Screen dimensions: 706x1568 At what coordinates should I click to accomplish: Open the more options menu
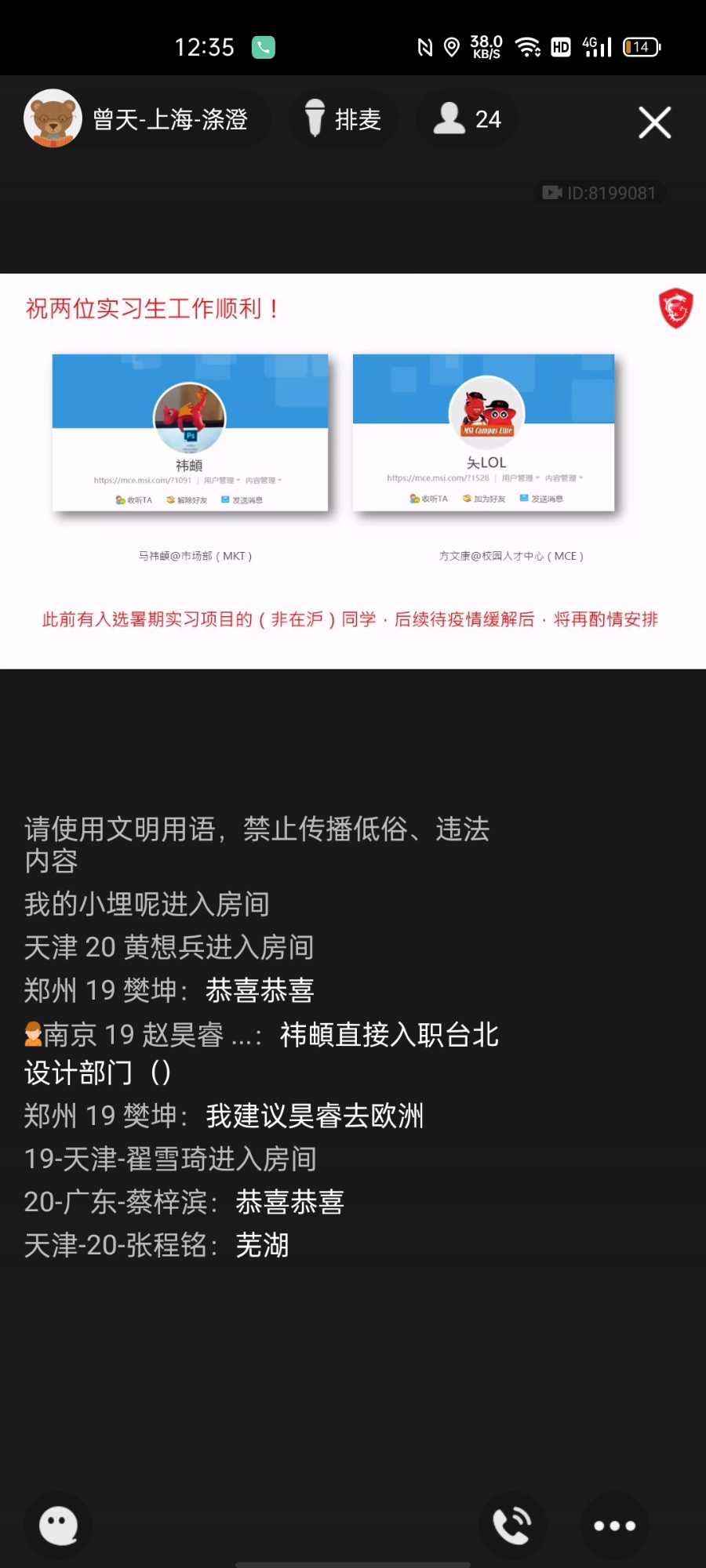coord(614,1526)
